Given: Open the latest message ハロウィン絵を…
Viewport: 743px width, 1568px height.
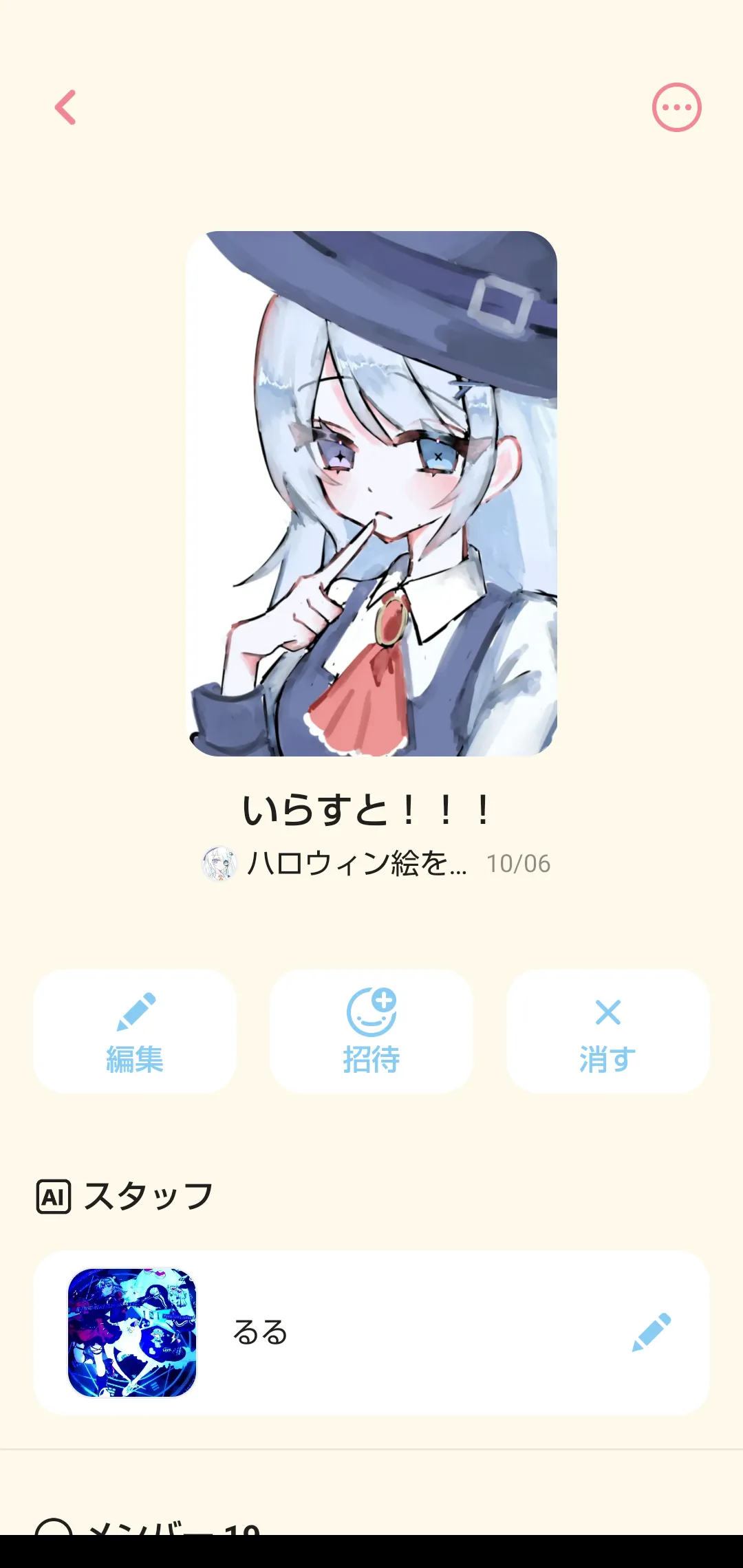Looking at the screenshot, I should click(357, 864).
